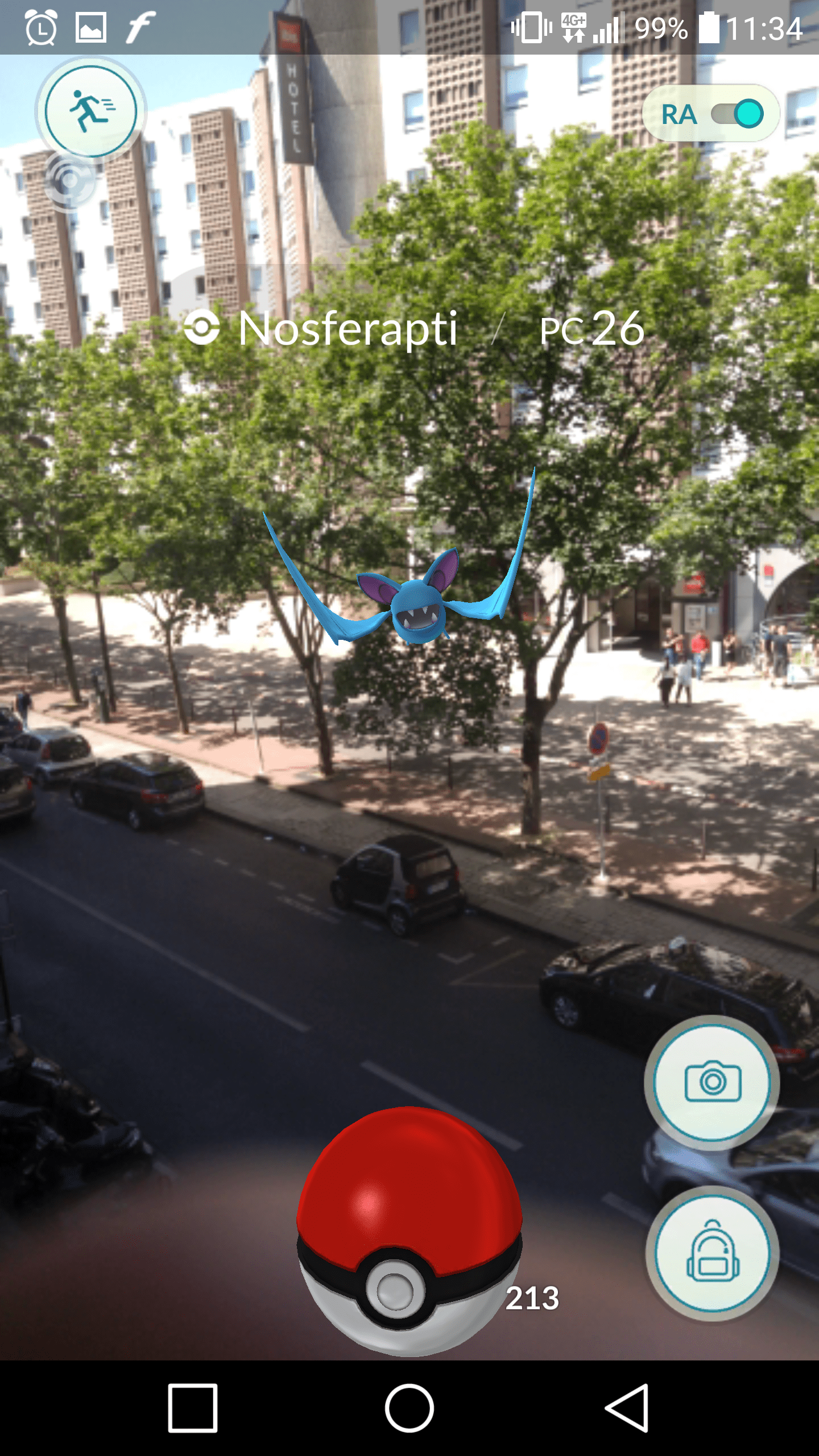819x1456 pixels.
Task: Turn off the RA camera mode
Action: pyautogui.click(x=737, y=114)
